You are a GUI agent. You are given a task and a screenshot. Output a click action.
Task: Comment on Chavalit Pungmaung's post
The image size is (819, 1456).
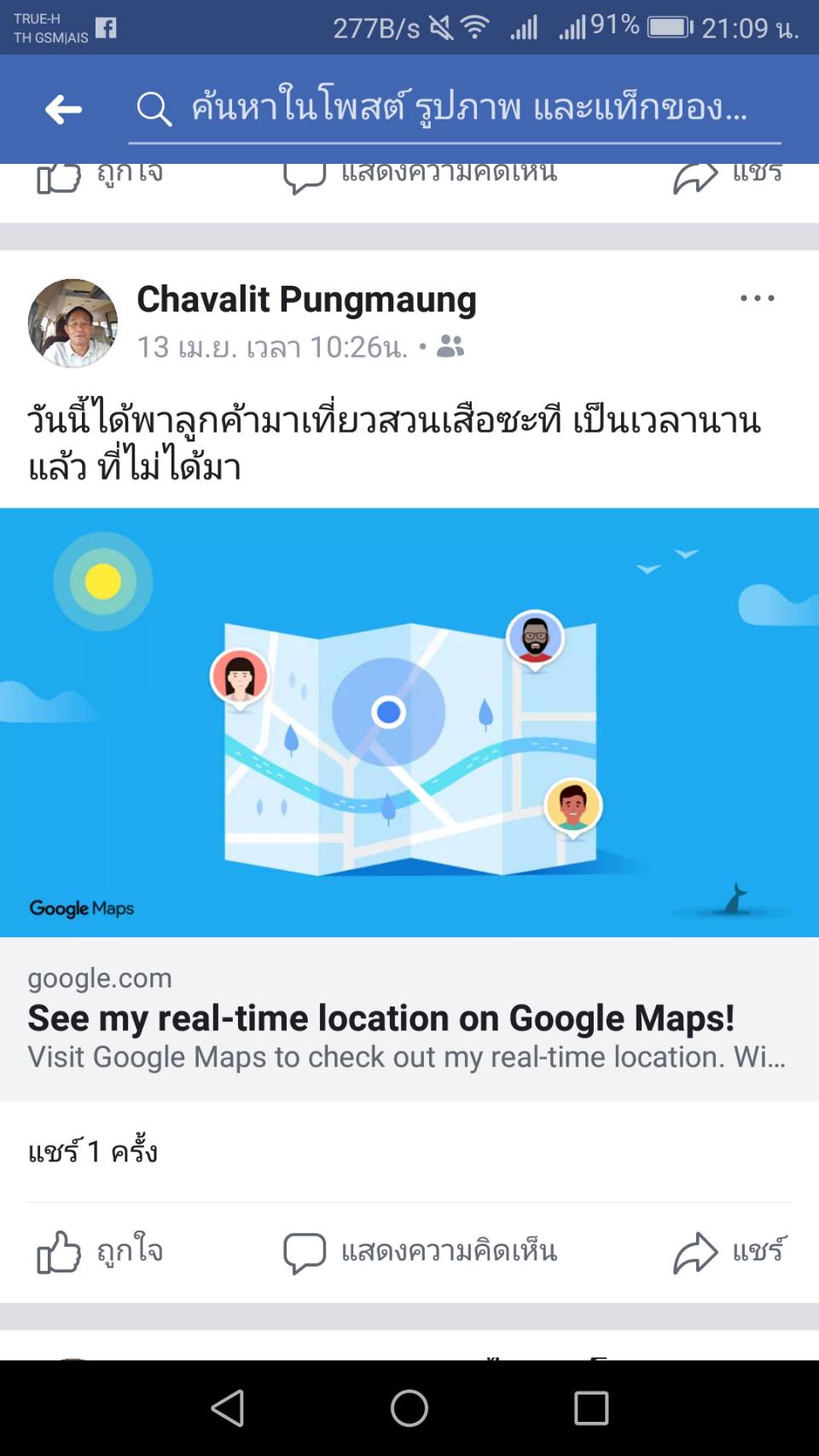click(x=421, y=1252)
